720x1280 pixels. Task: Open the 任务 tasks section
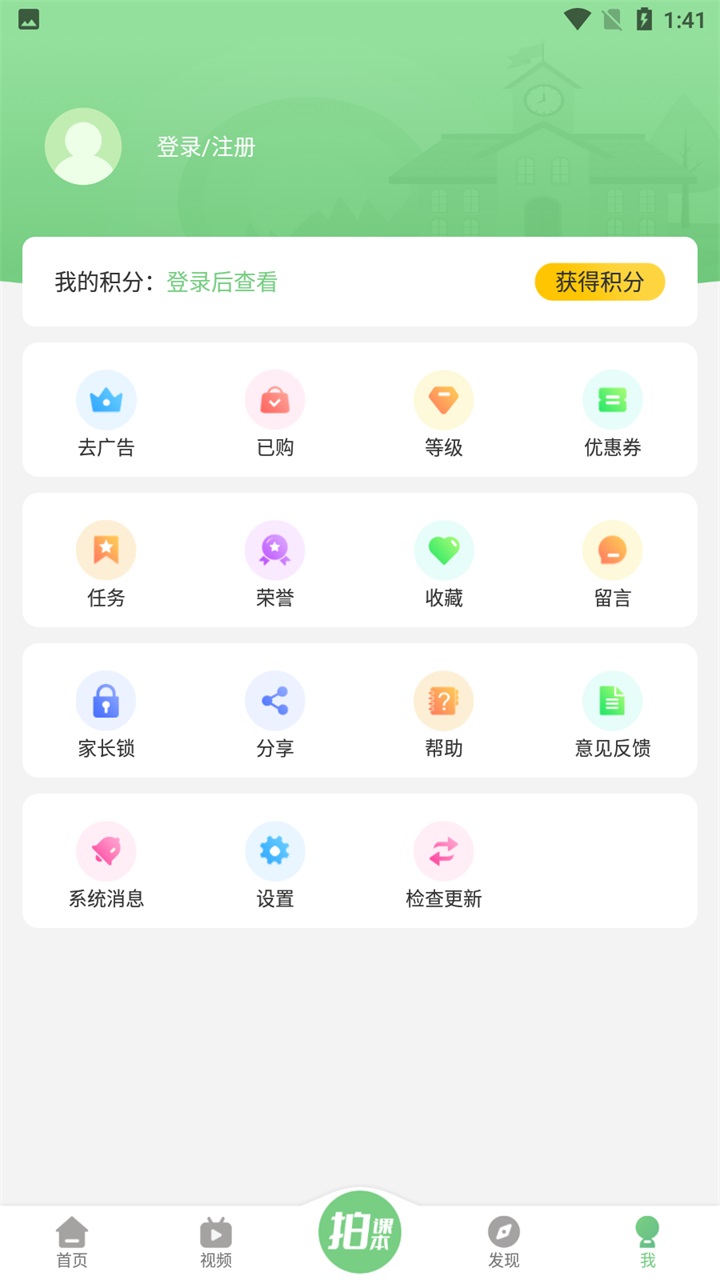(106, 562)
